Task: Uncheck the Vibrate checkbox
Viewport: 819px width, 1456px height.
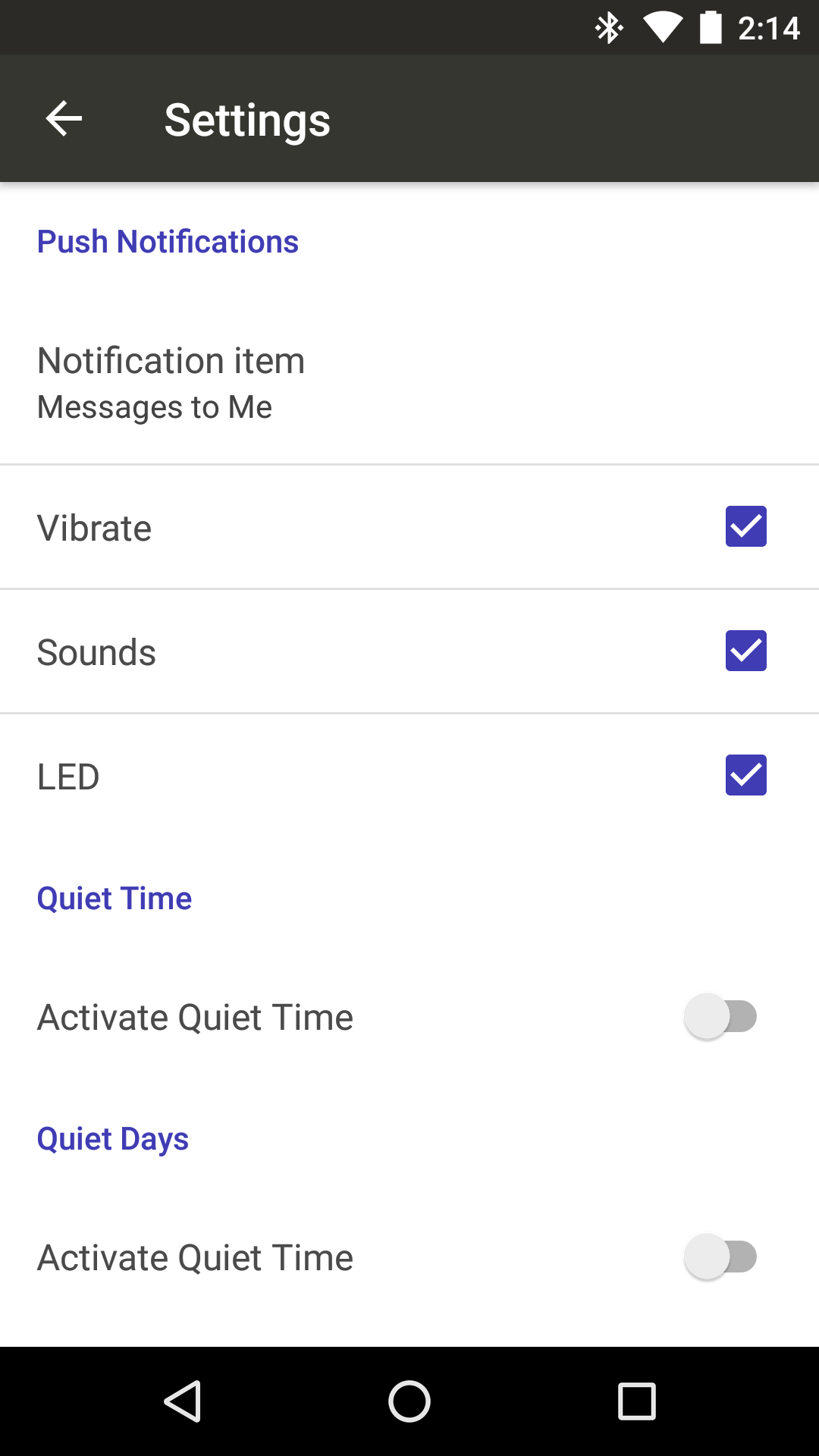Action: pos(745,526)
